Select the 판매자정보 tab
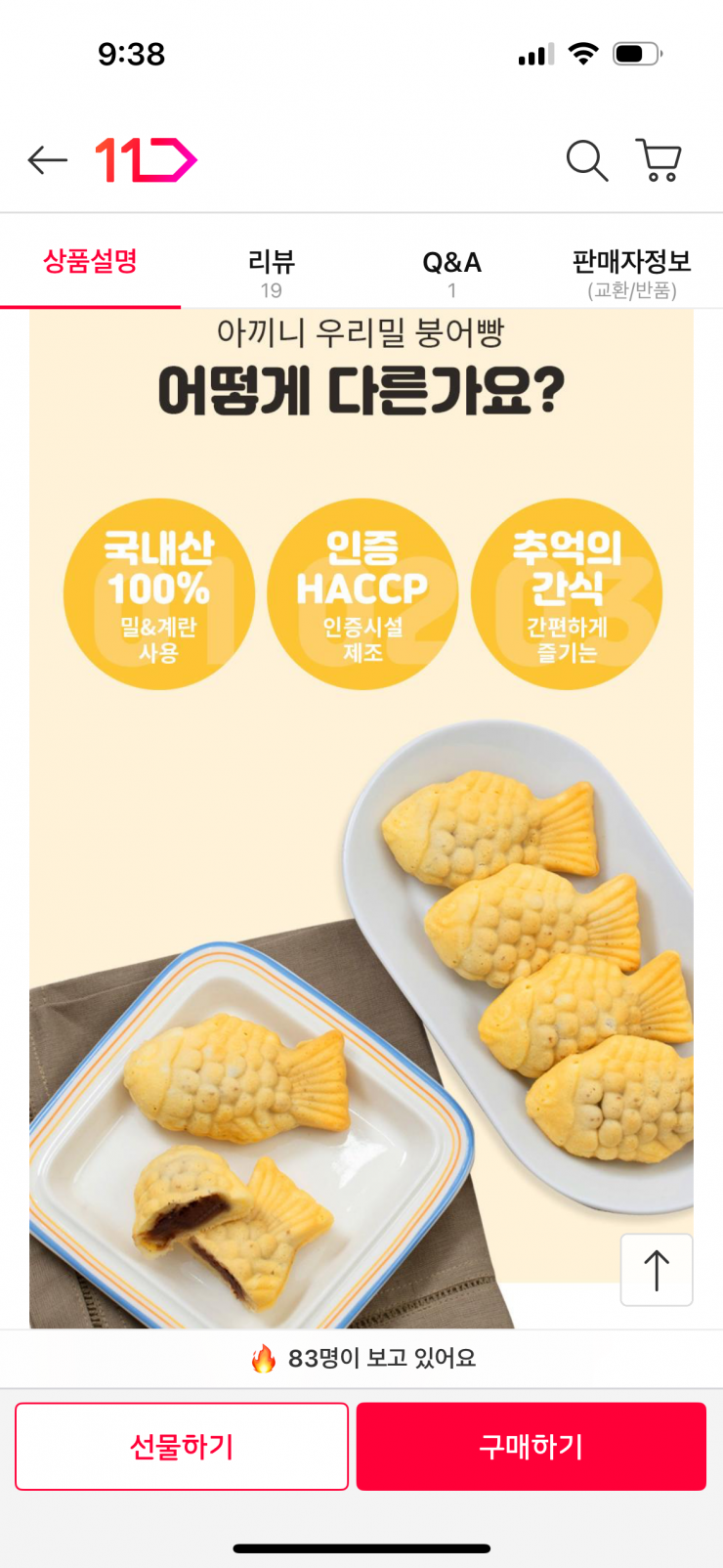723x1568 pixels. (x=632, y=262)
